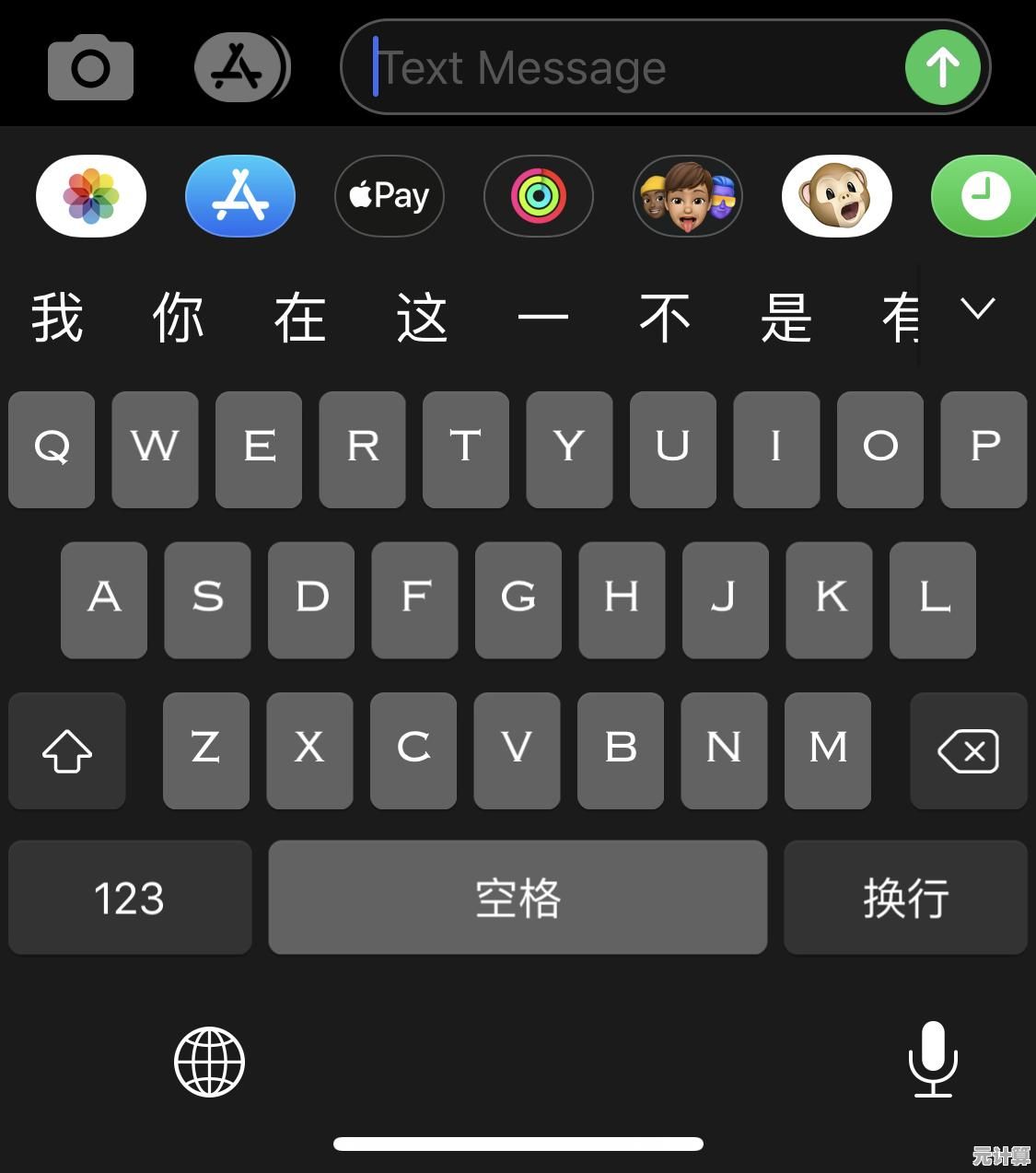Switch to the 123 numeric keyboard

130,898
